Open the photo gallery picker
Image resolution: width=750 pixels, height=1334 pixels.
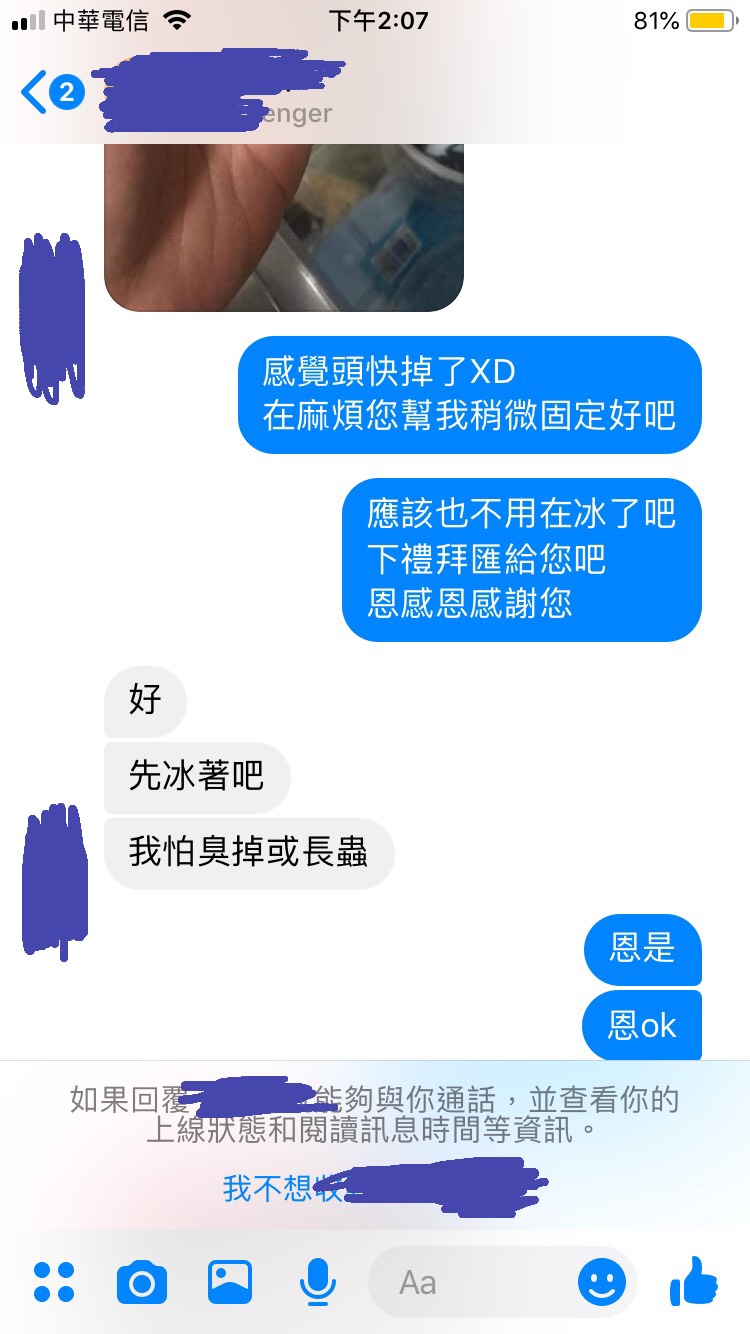230,1282
